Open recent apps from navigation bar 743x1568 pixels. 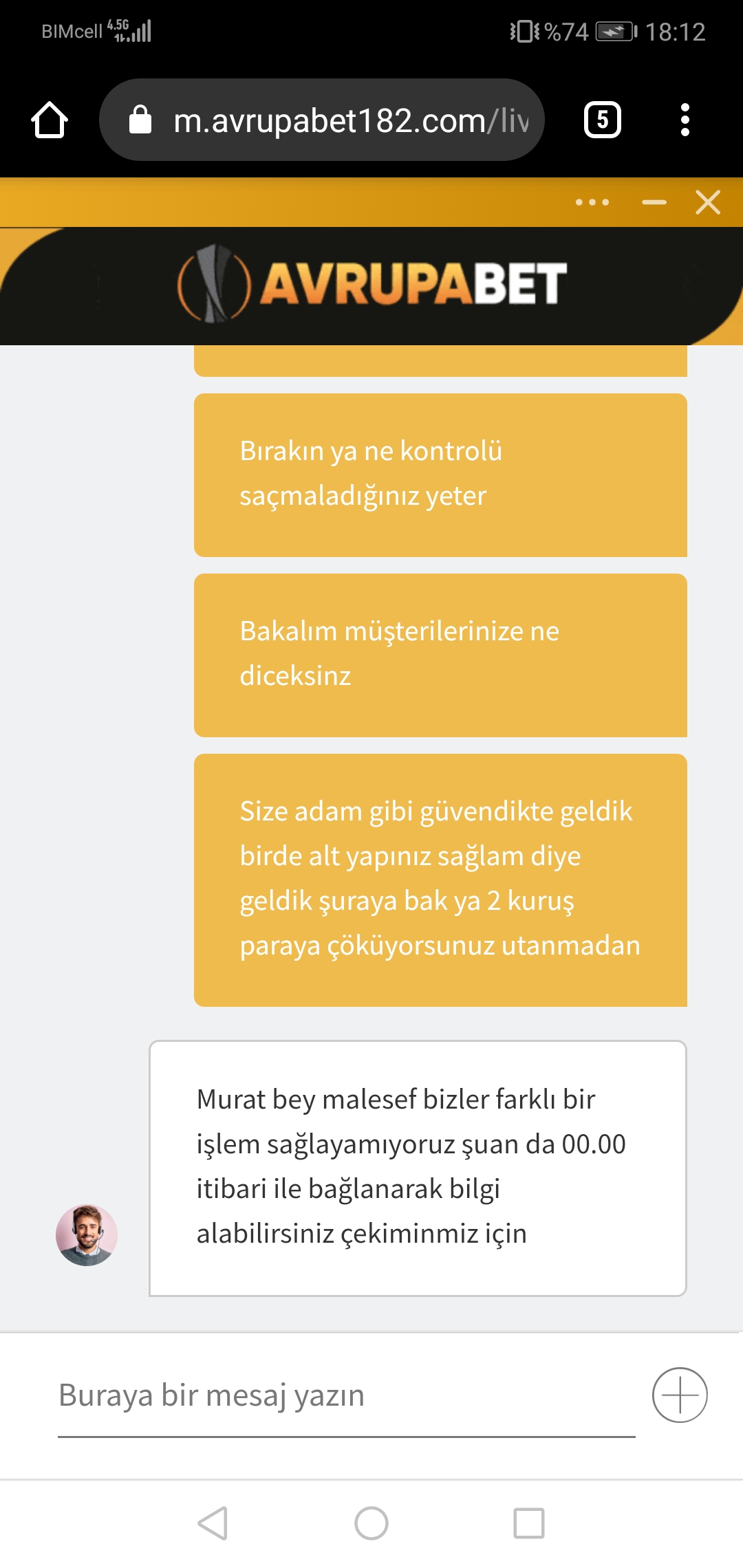click(529, 1523)
